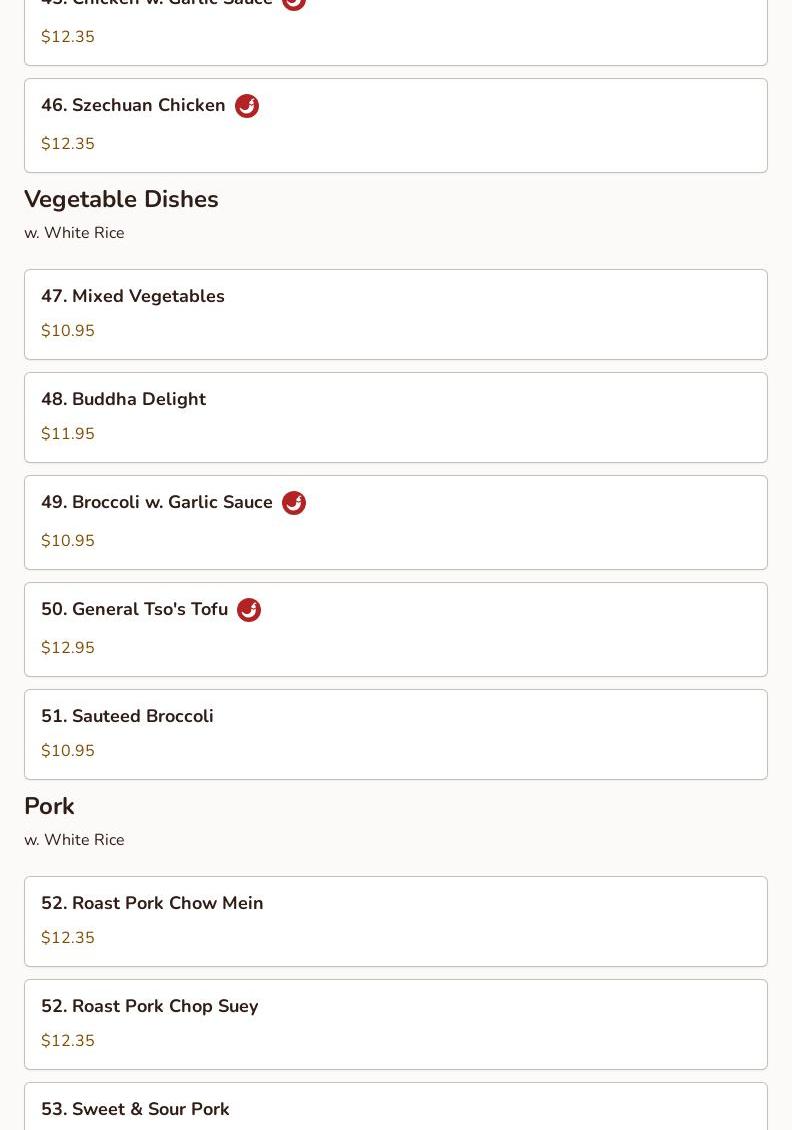Choose Roast Pork Chop Suey

click(396, 1024)
